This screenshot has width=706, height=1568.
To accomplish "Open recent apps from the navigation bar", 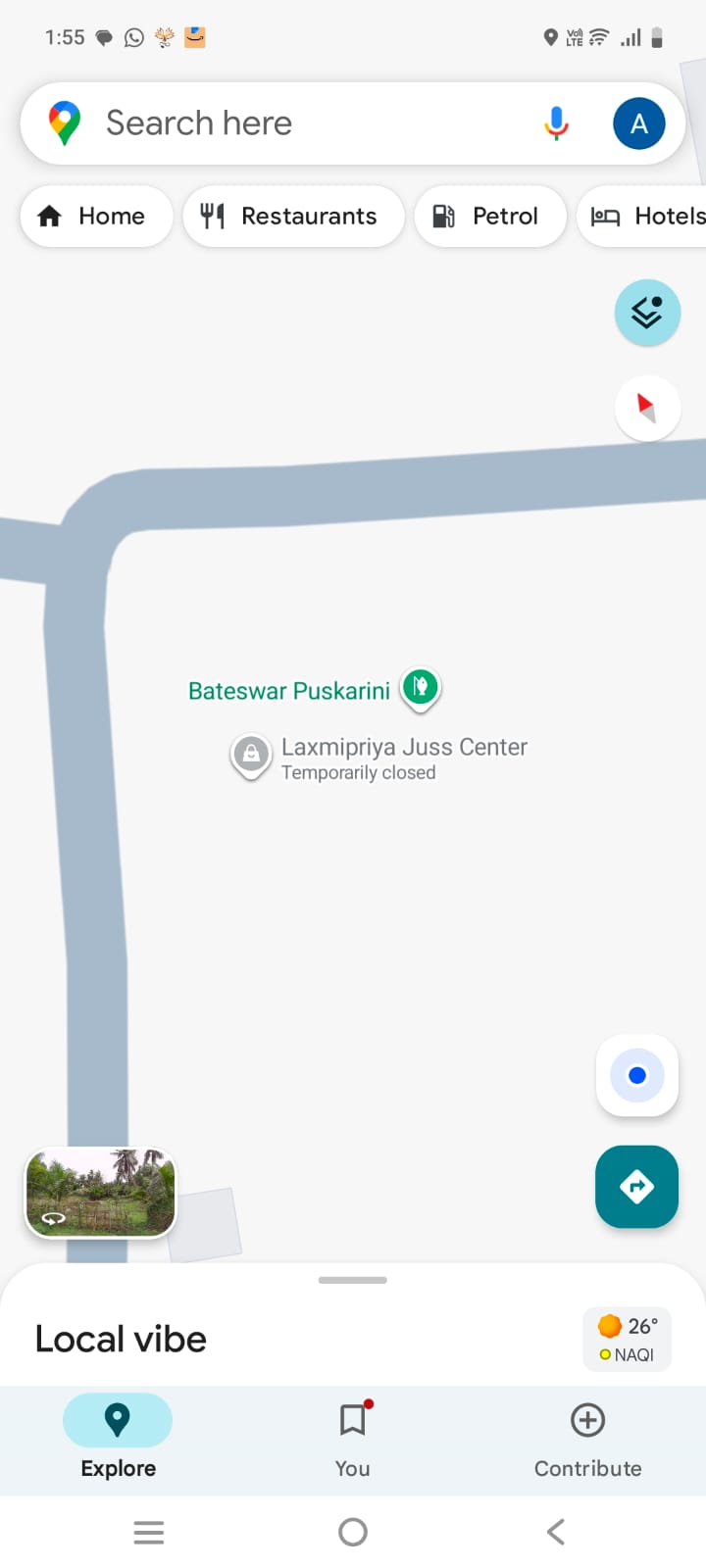I will [x=149, y=1532].
